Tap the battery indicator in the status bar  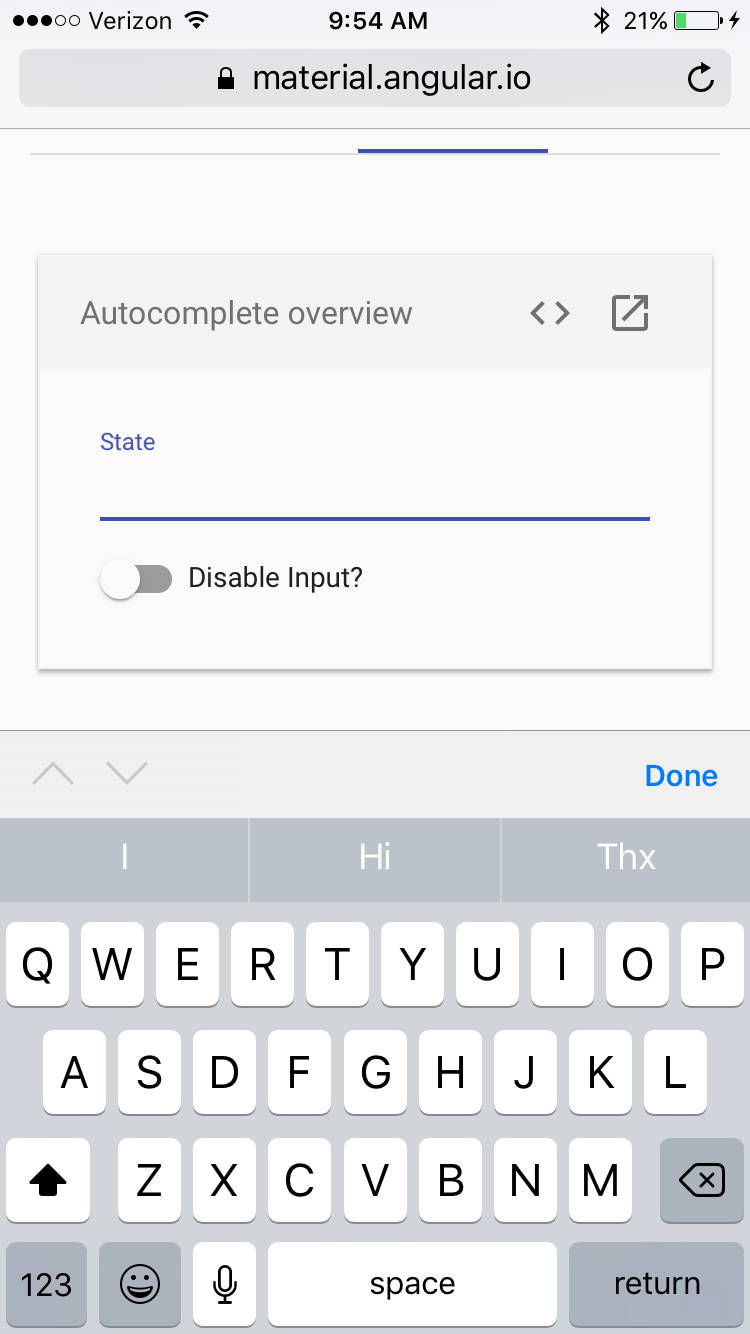click(695, 19)
